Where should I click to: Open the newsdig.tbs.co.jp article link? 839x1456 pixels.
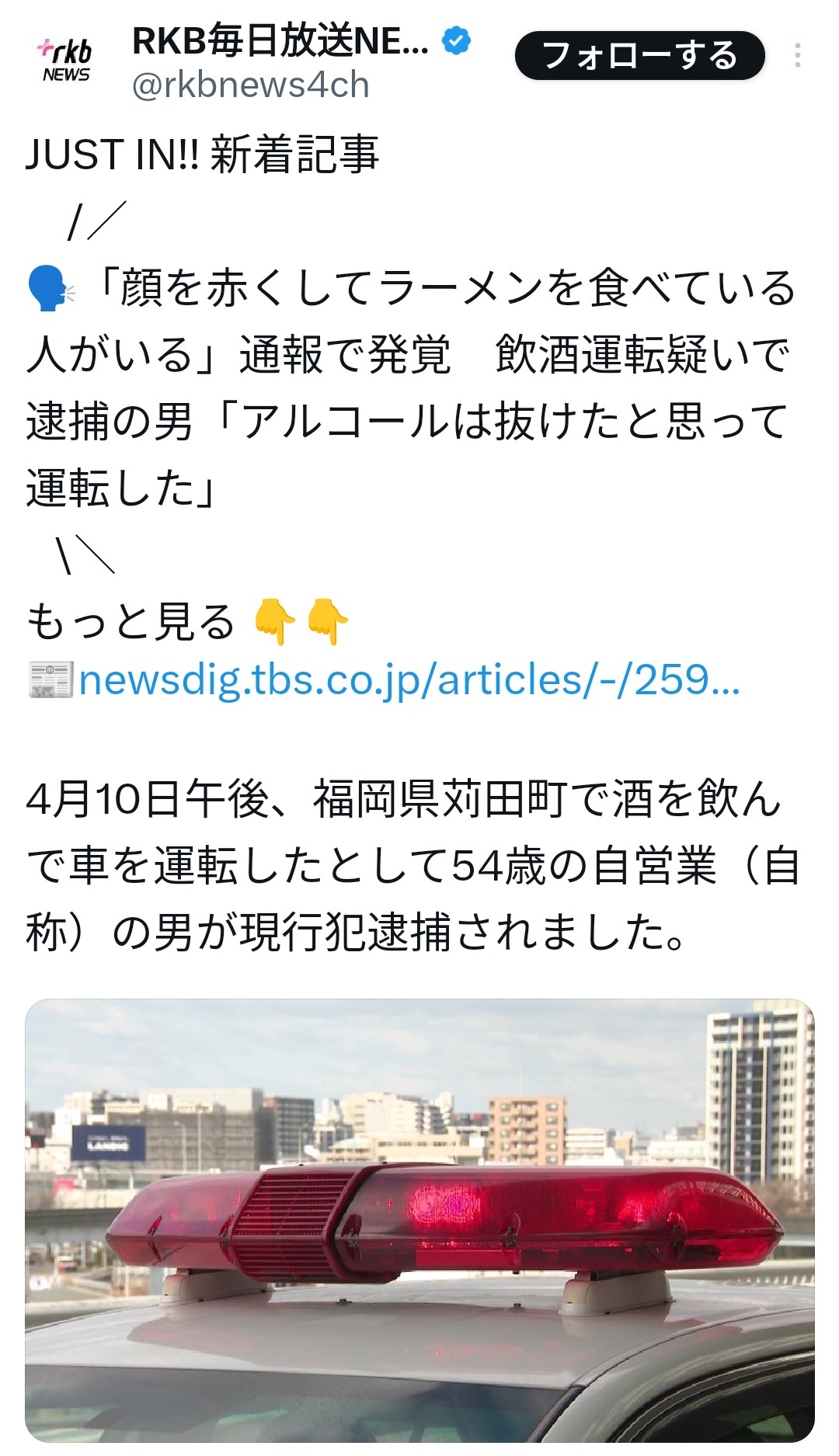(409, 680)
